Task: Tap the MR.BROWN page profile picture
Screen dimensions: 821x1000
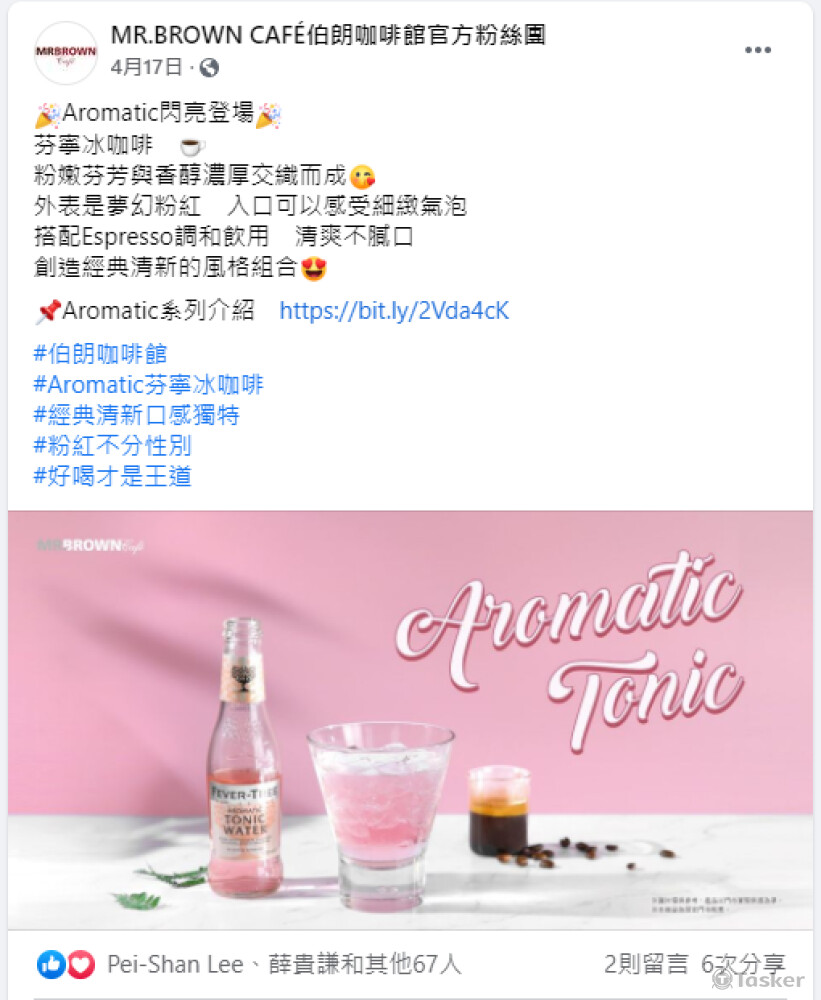Action: tap(66, 52)
